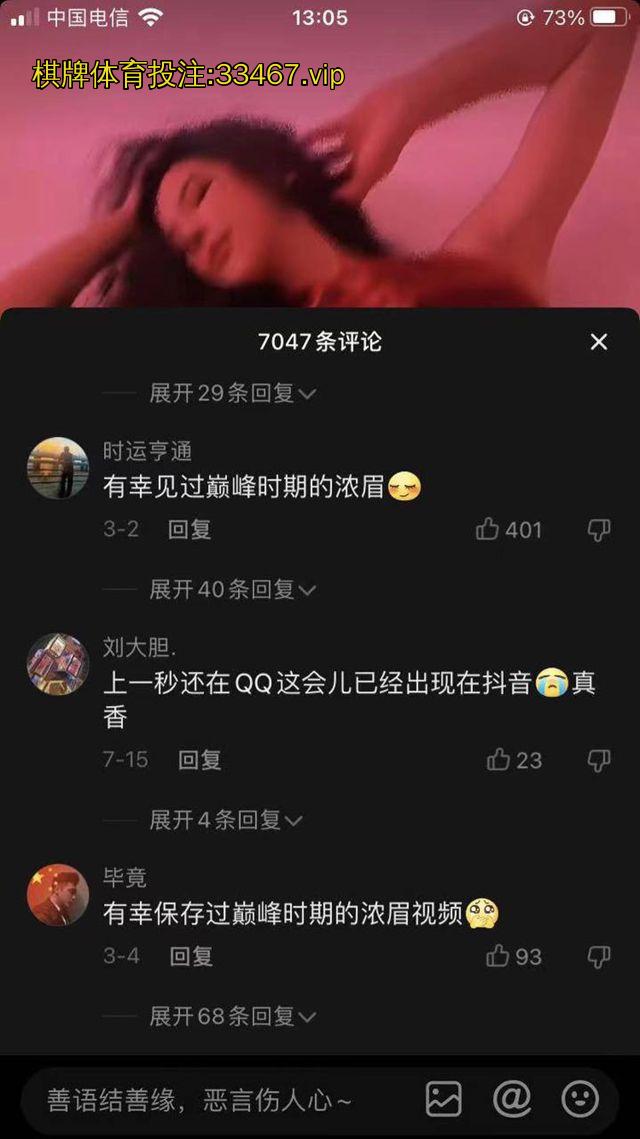Expand 展开4条回复 replies
The height and width of the screenshot is (1139, 640).
[x=225, y=820]
